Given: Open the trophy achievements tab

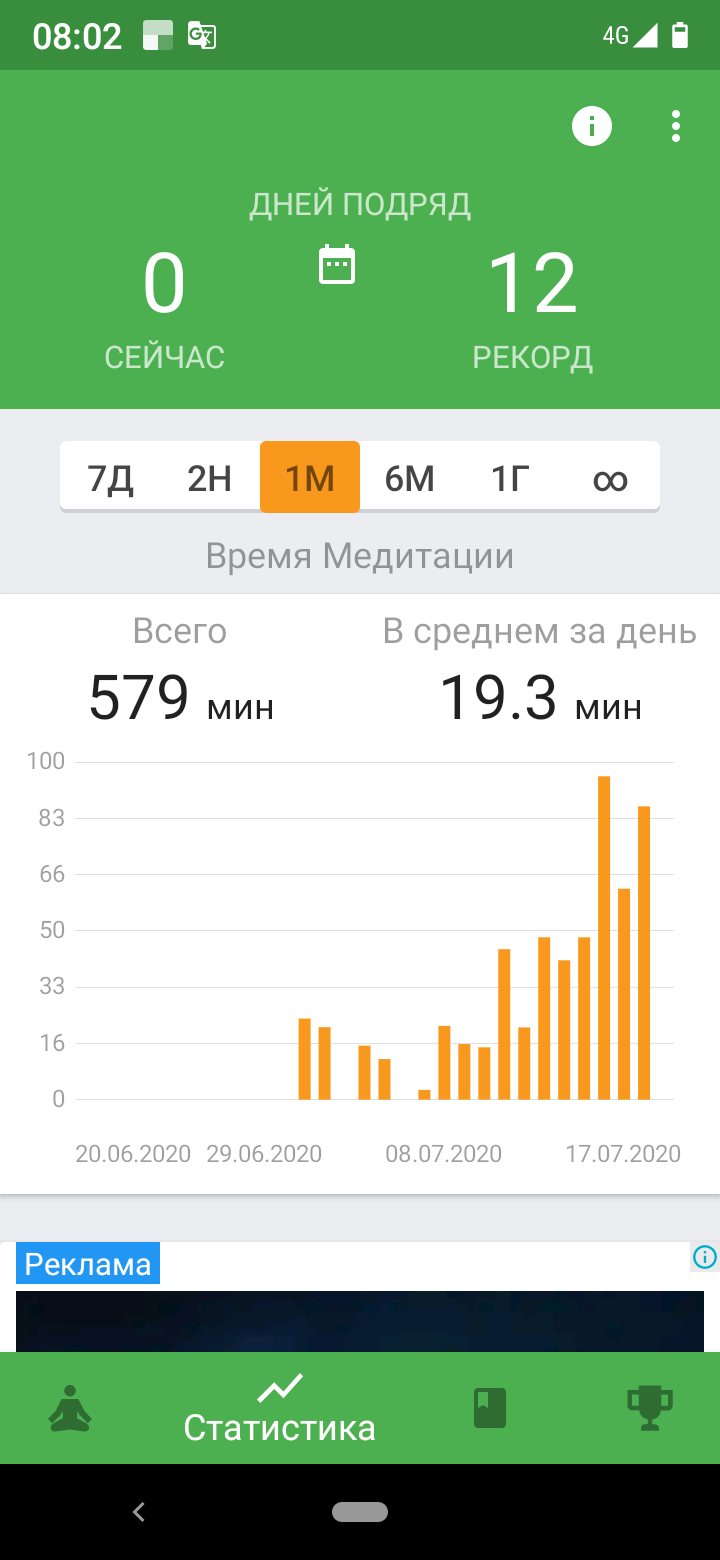Looking at the screenshot, I should (650, 1408).
